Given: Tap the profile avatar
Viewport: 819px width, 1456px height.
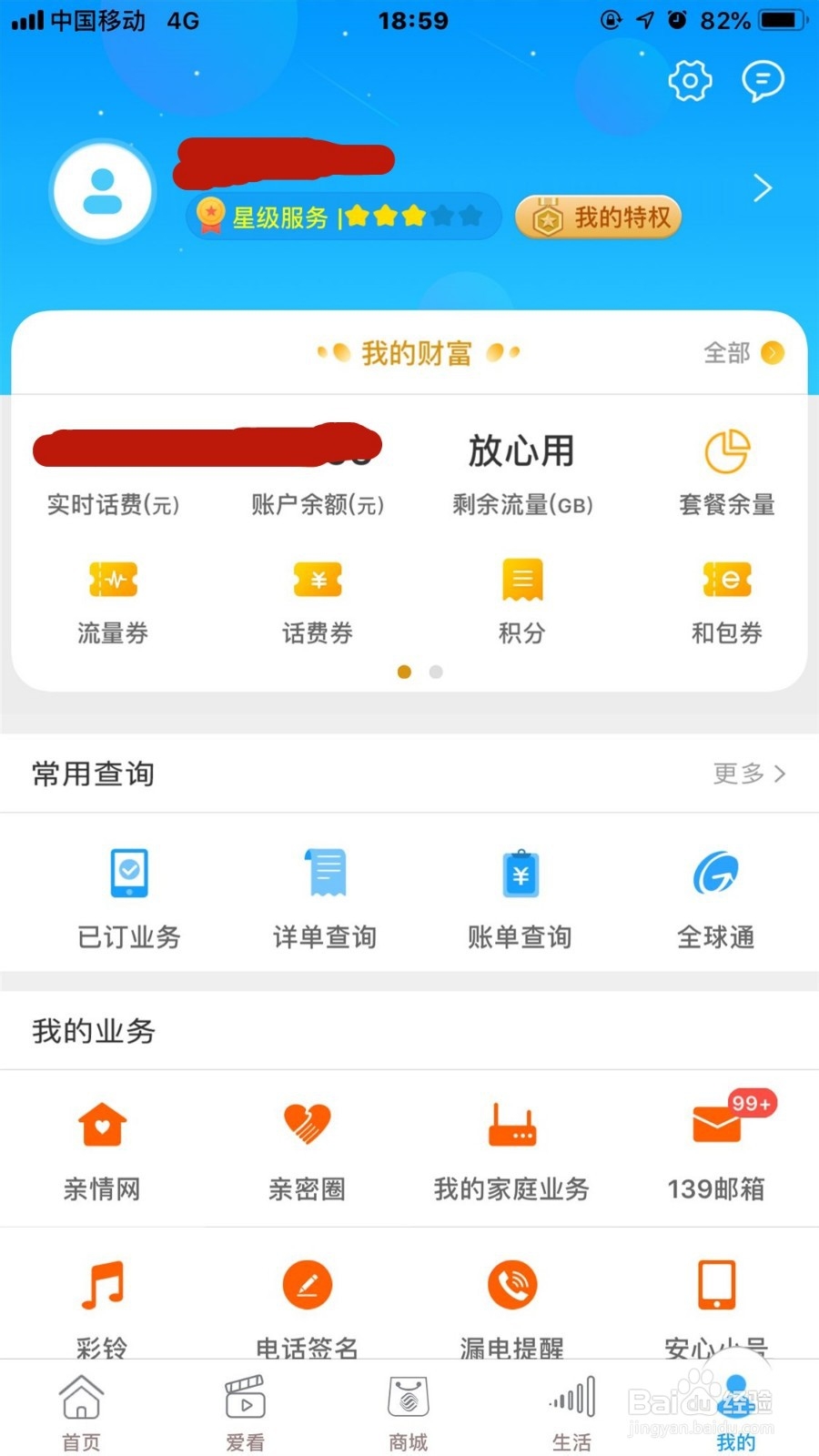Looking at the screenshot, I should 103,190.
